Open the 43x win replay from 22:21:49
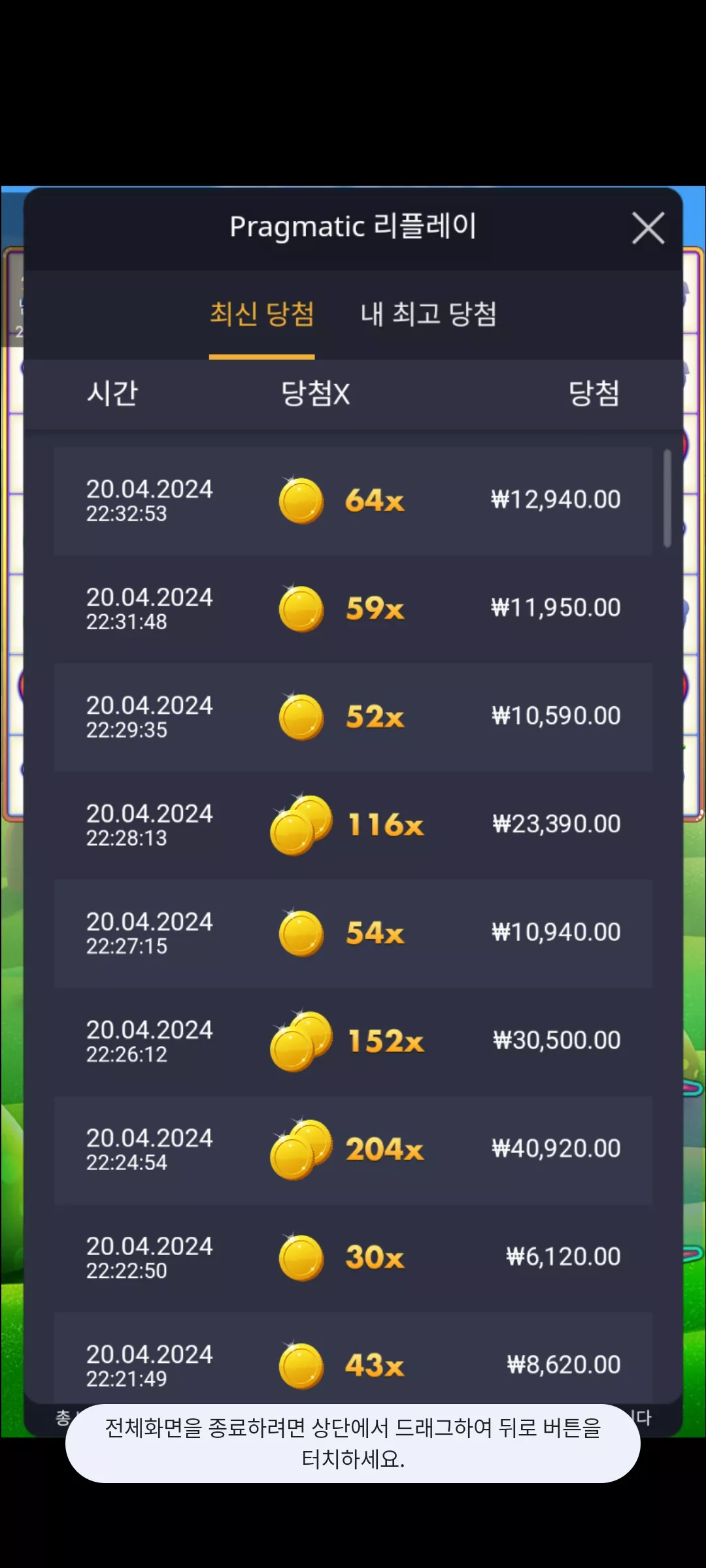Viewport: 706px width, 1568px height. click(x=353, y=1357)
